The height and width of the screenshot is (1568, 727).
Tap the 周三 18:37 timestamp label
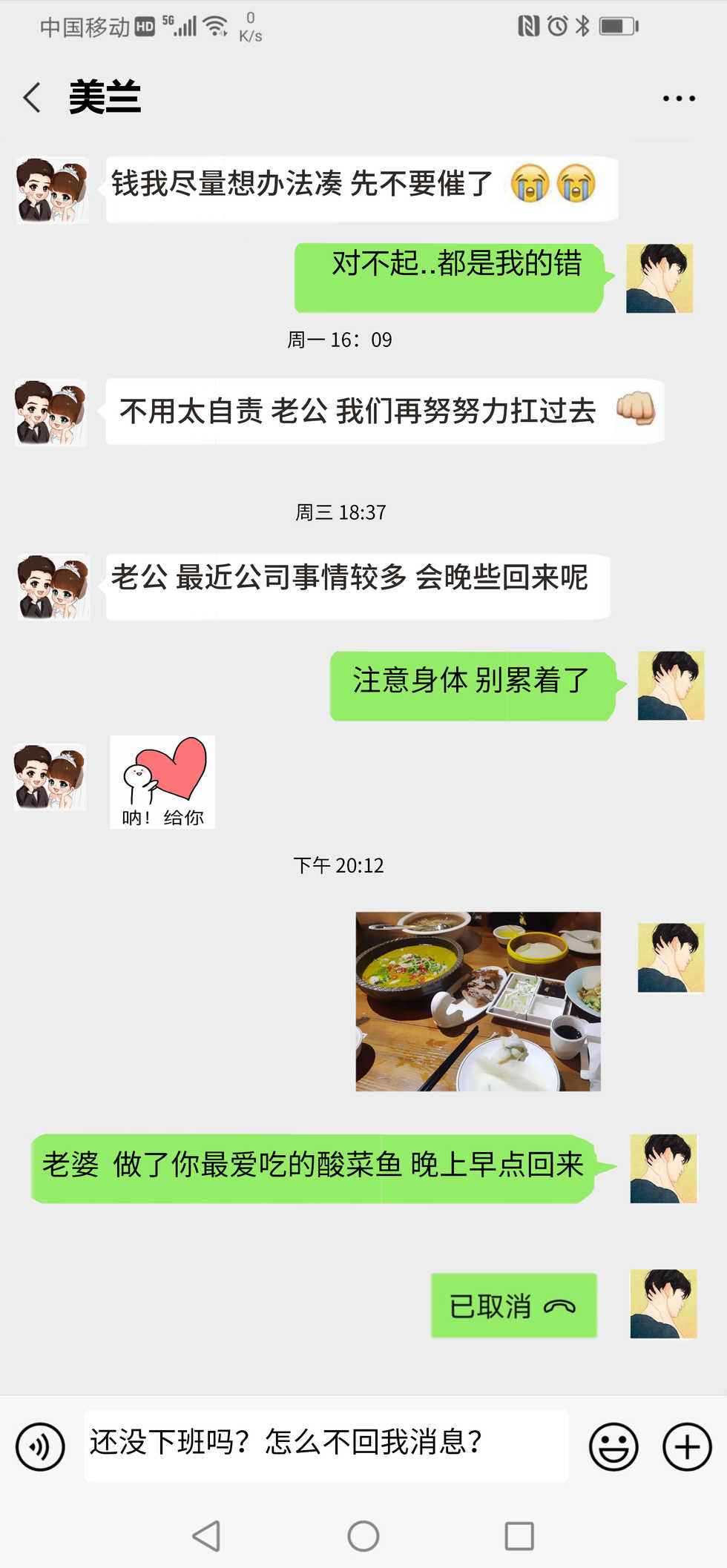click(341, 512)
